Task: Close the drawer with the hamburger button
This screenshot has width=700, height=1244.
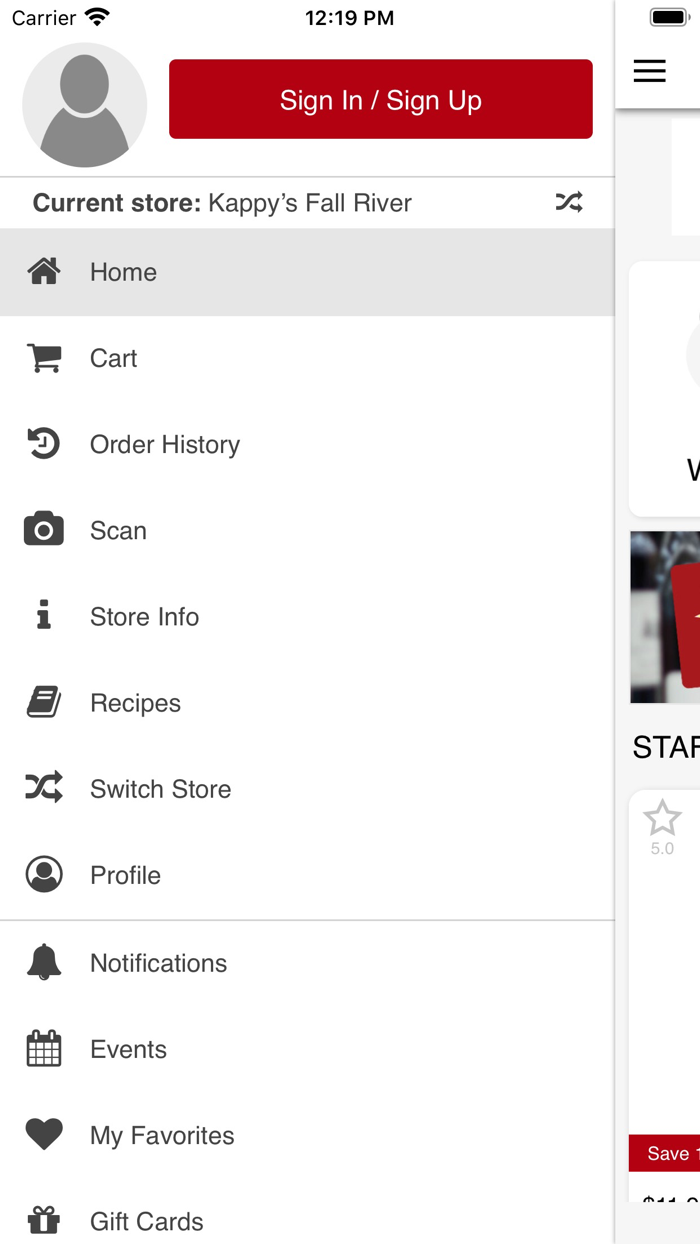Action: 649,71
